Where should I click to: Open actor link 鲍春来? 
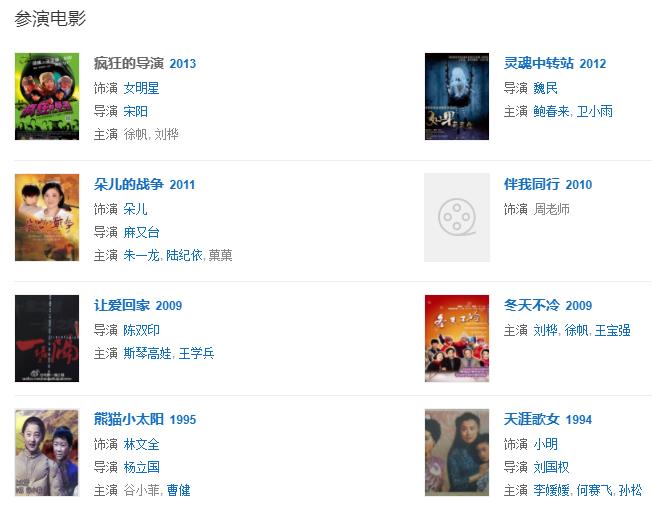tap(551, 111)
